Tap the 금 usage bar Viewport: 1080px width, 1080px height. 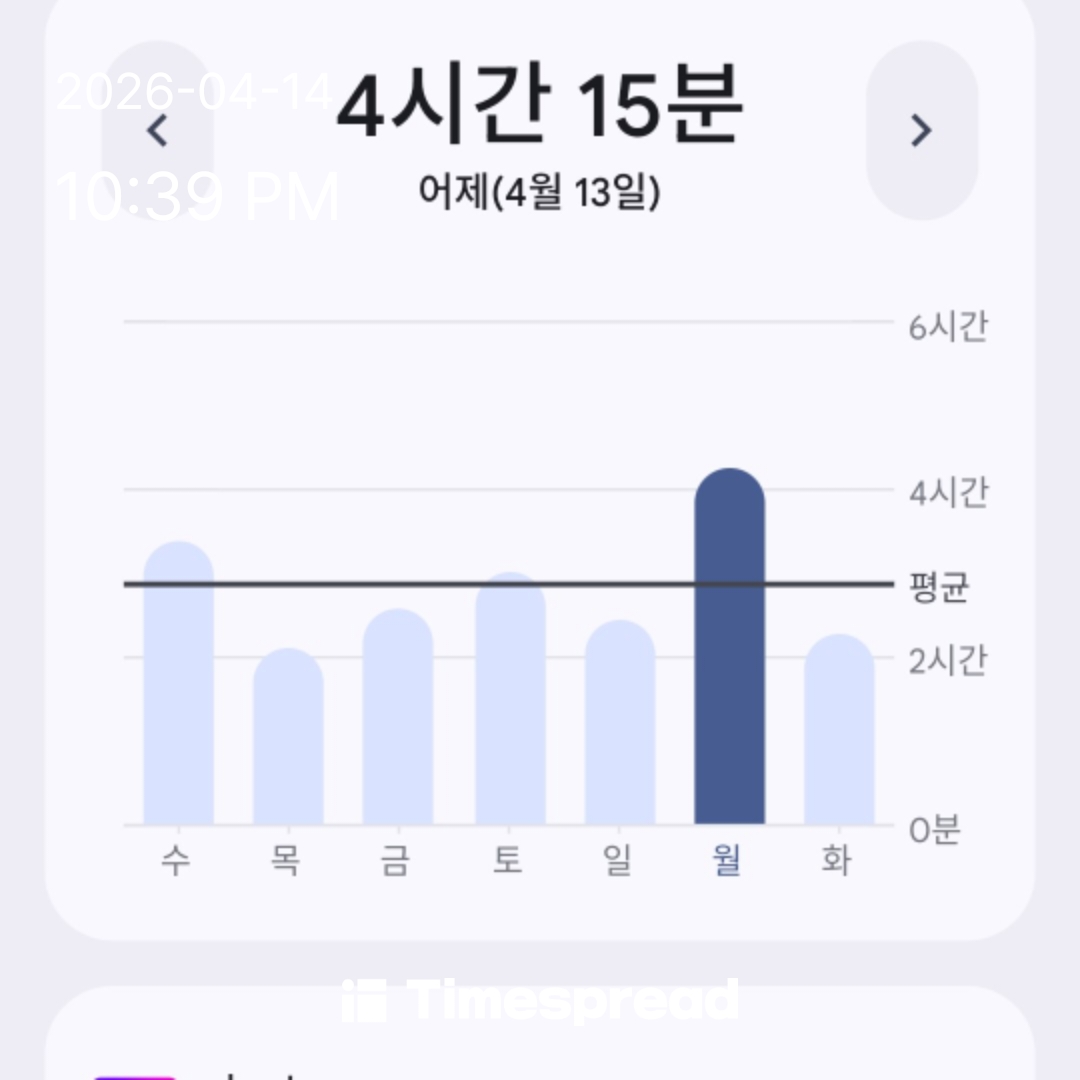pos(398,720)
